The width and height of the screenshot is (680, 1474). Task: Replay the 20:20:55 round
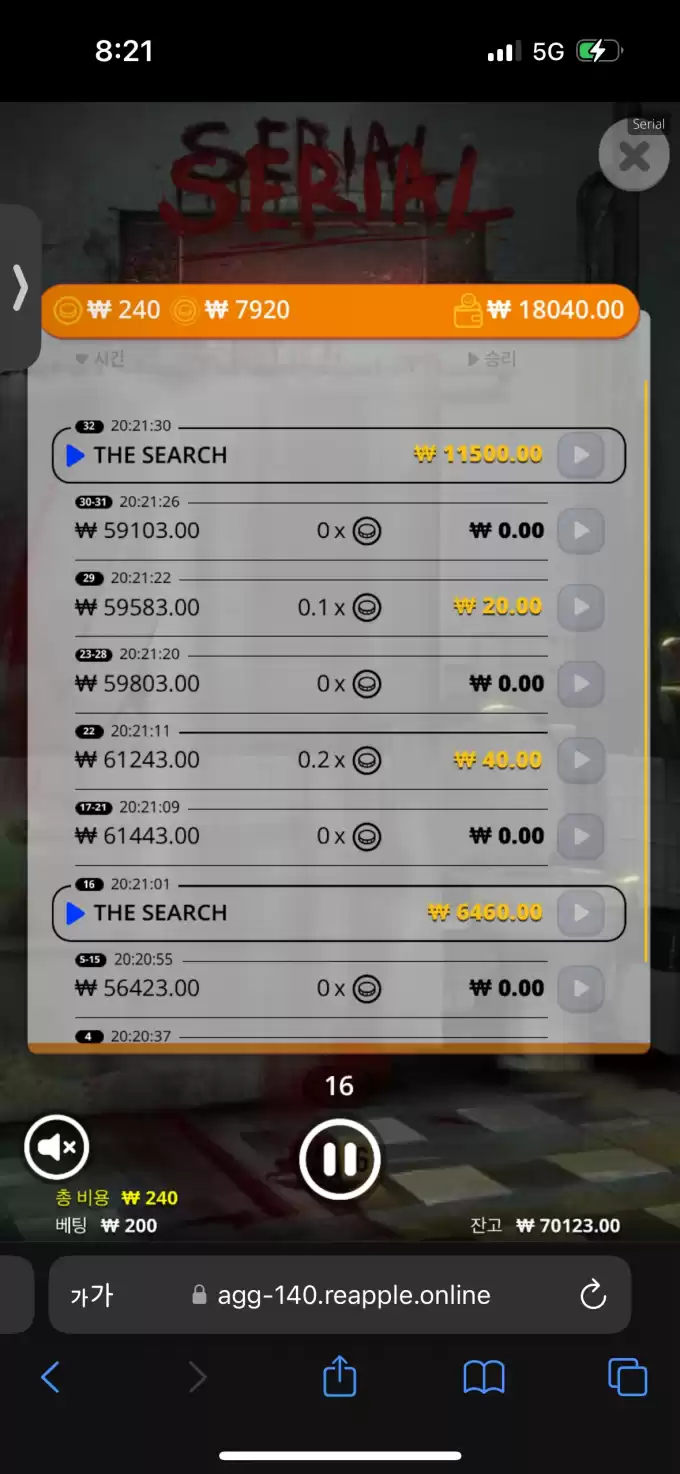[x=580, y=988]
